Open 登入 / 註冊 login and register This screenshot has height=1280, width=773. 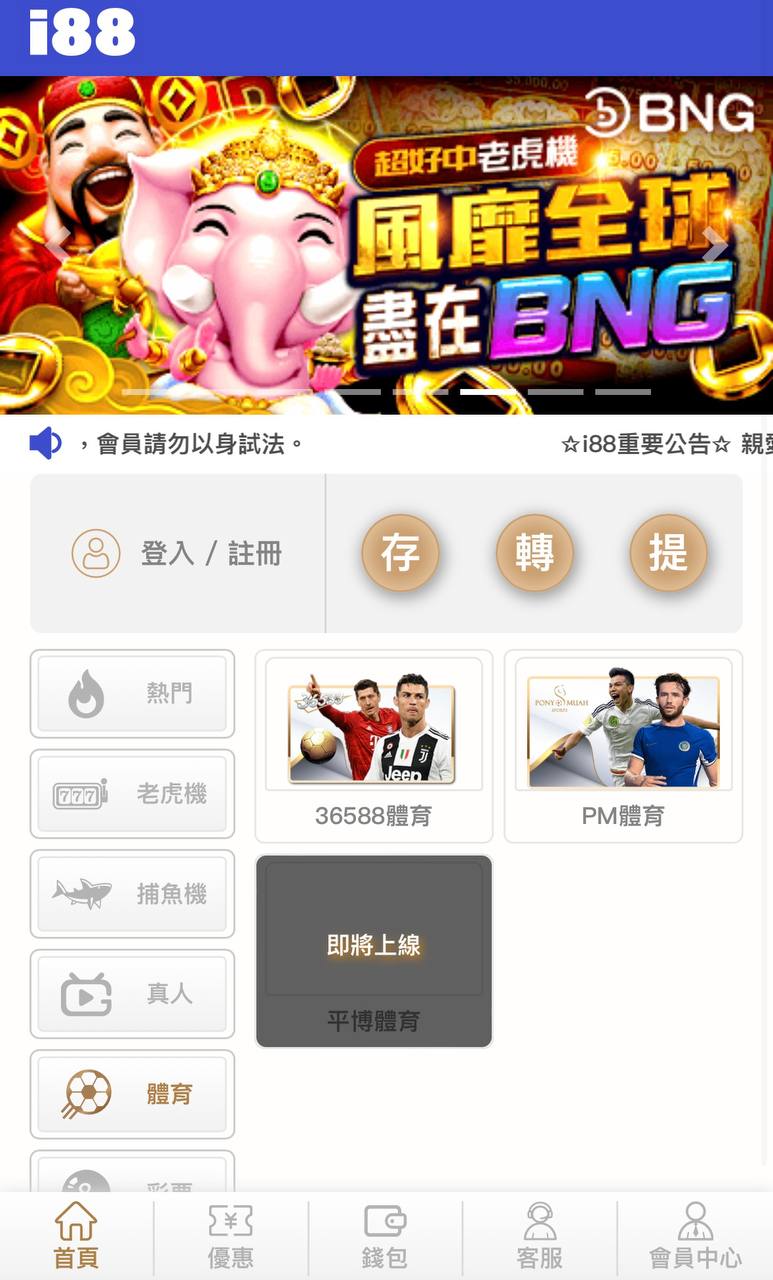click(x=177, y=553)
